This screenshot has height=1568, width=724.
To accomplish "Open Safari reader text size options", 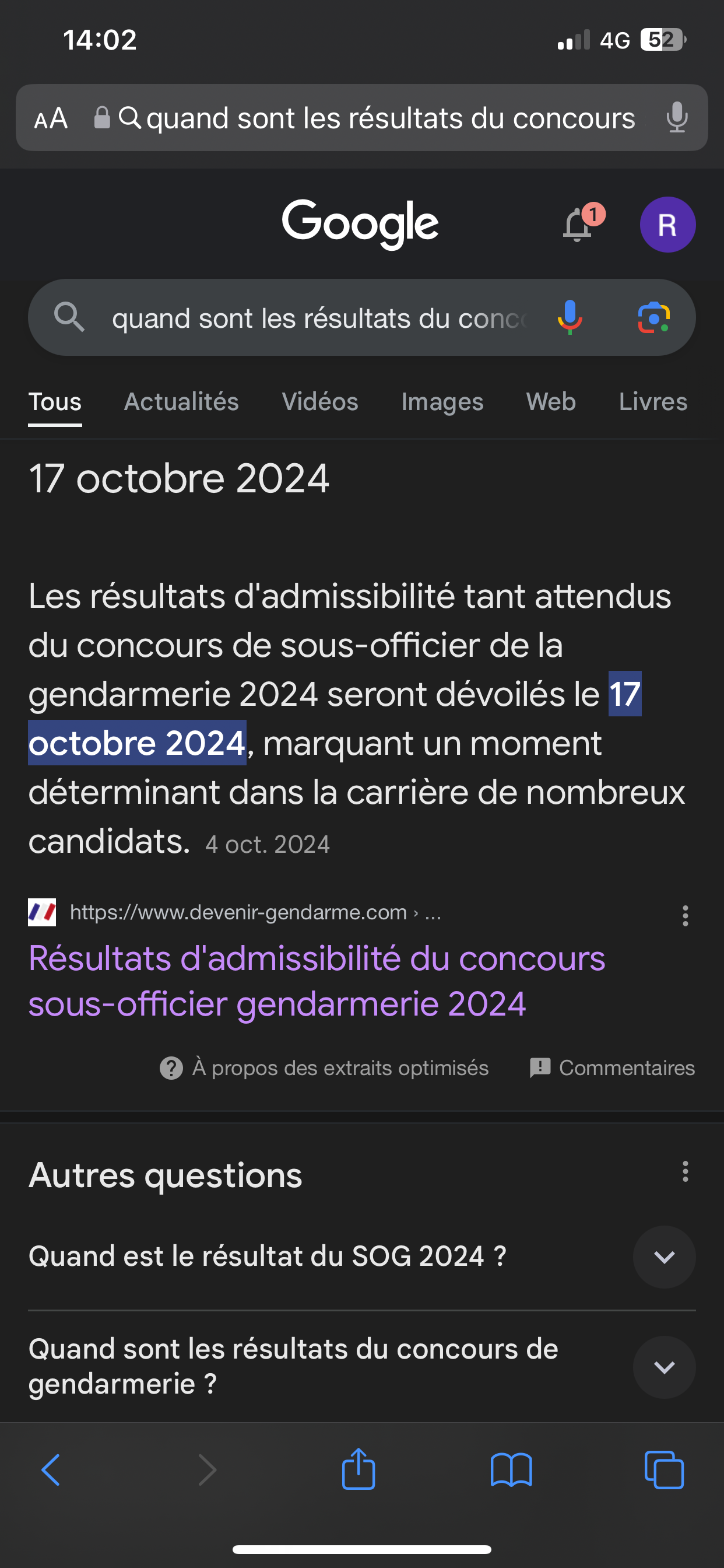I will (51, 118).
